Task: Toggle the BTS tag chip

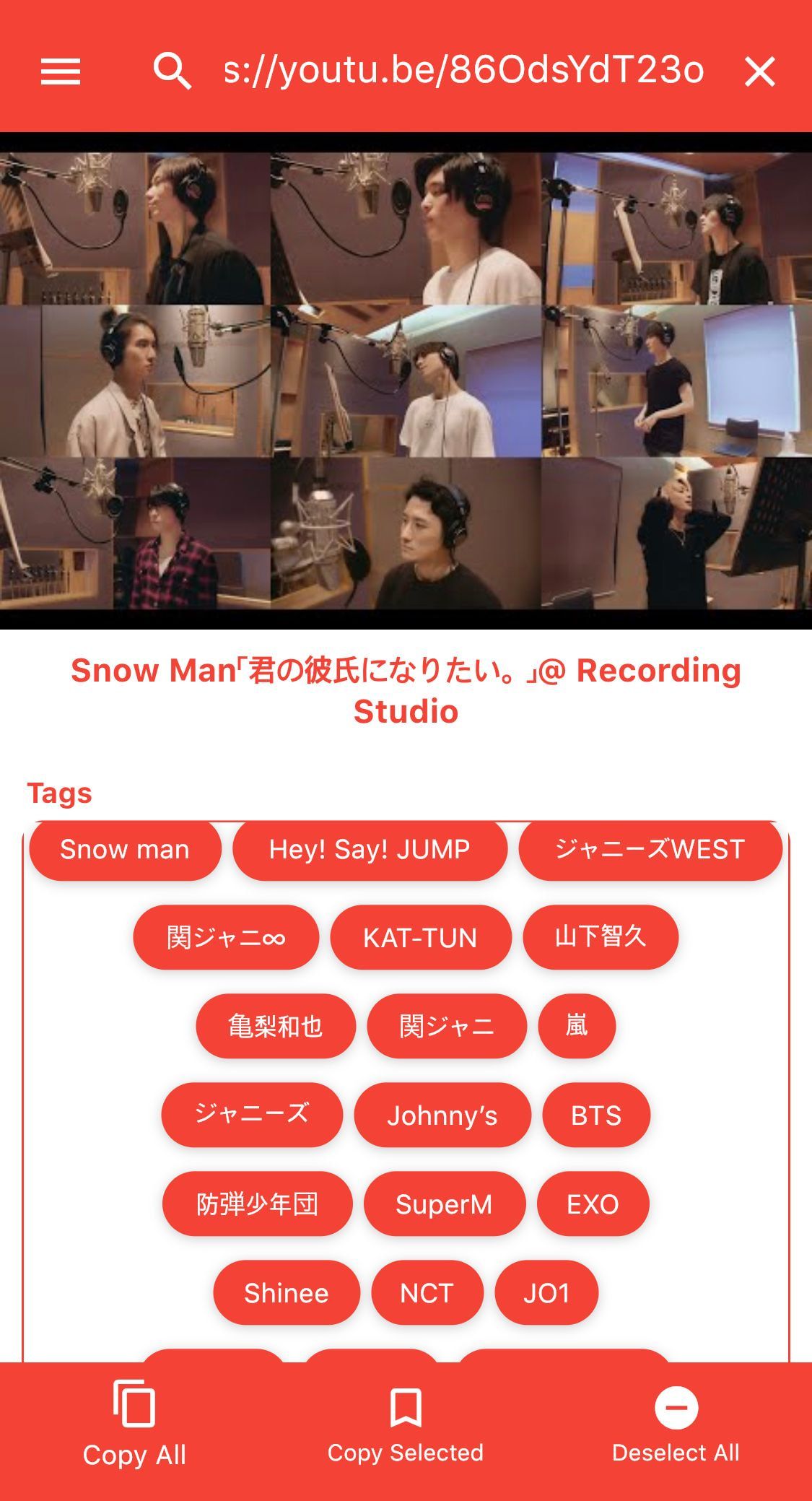Action: (x=595, y=1115)
